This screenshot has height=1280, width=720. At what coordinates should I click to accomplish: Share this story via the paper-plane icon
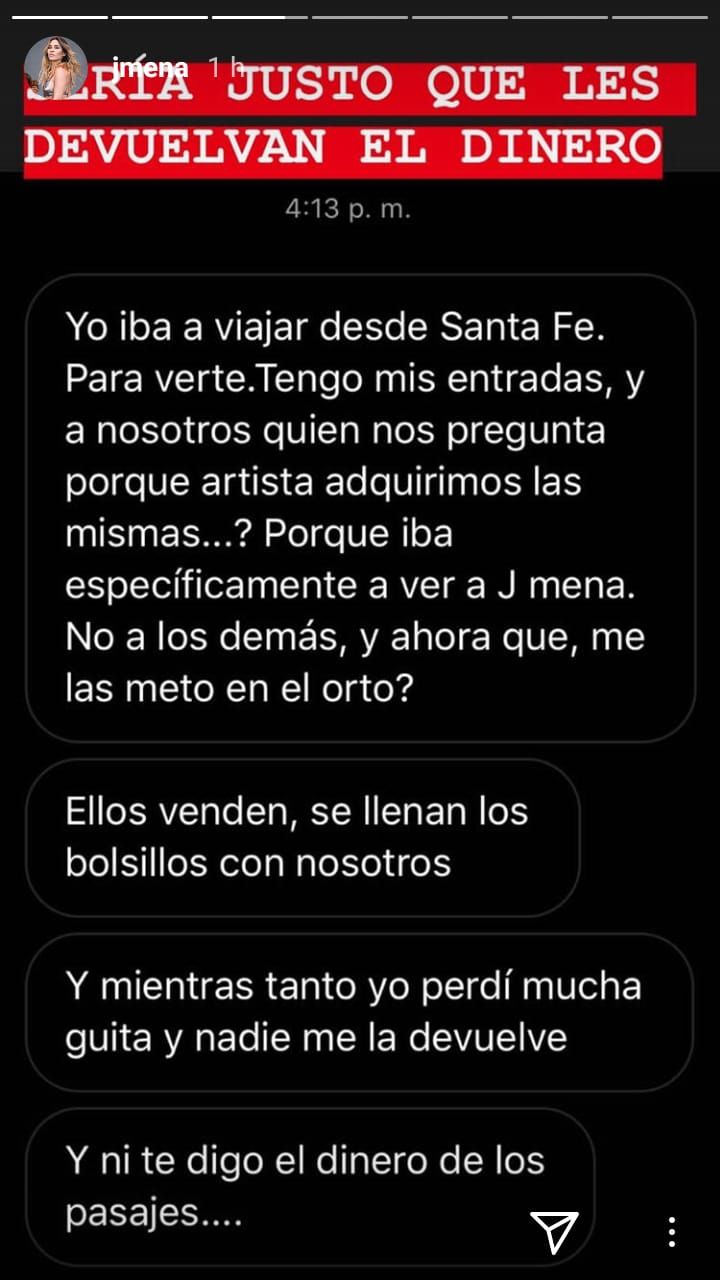553,1231
